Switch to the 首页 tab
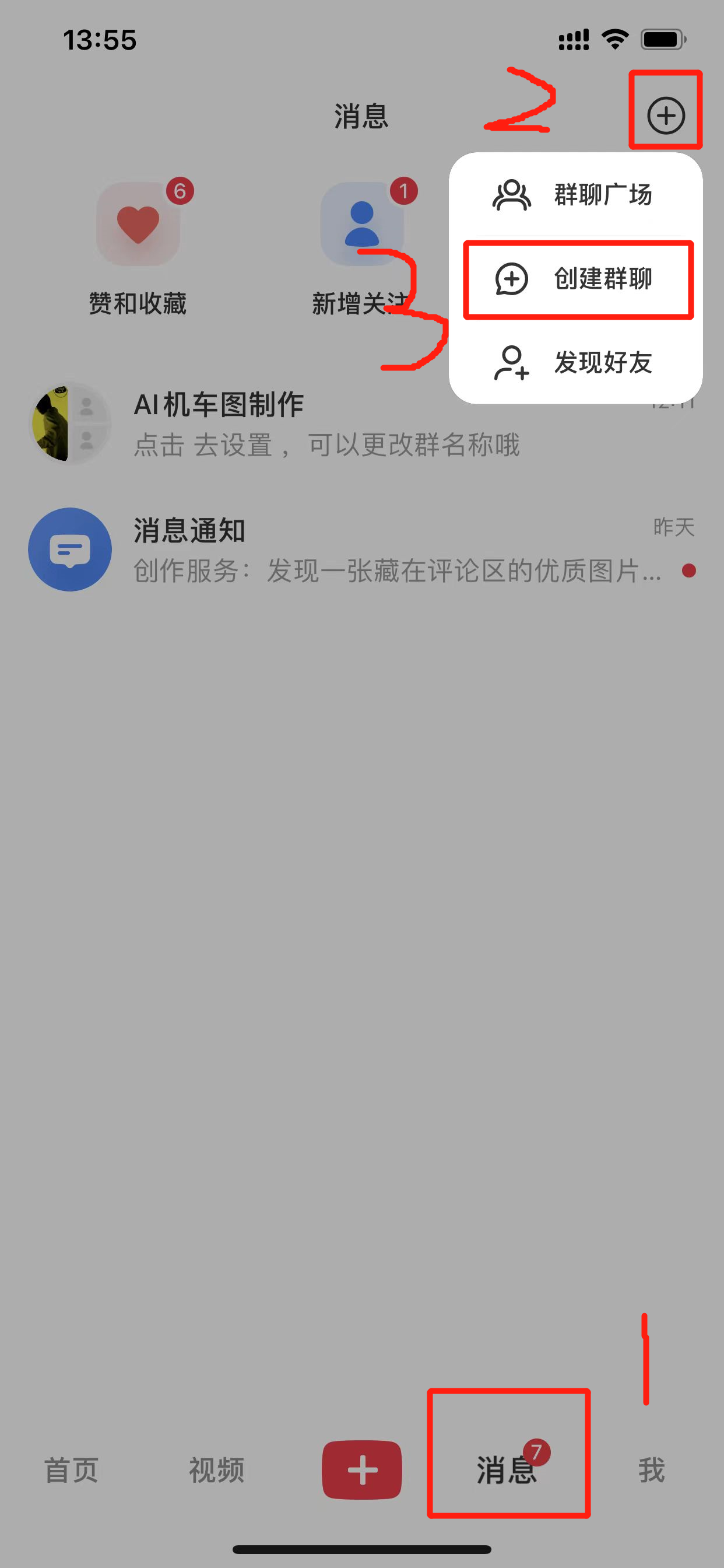 (x=71, y=1471)
